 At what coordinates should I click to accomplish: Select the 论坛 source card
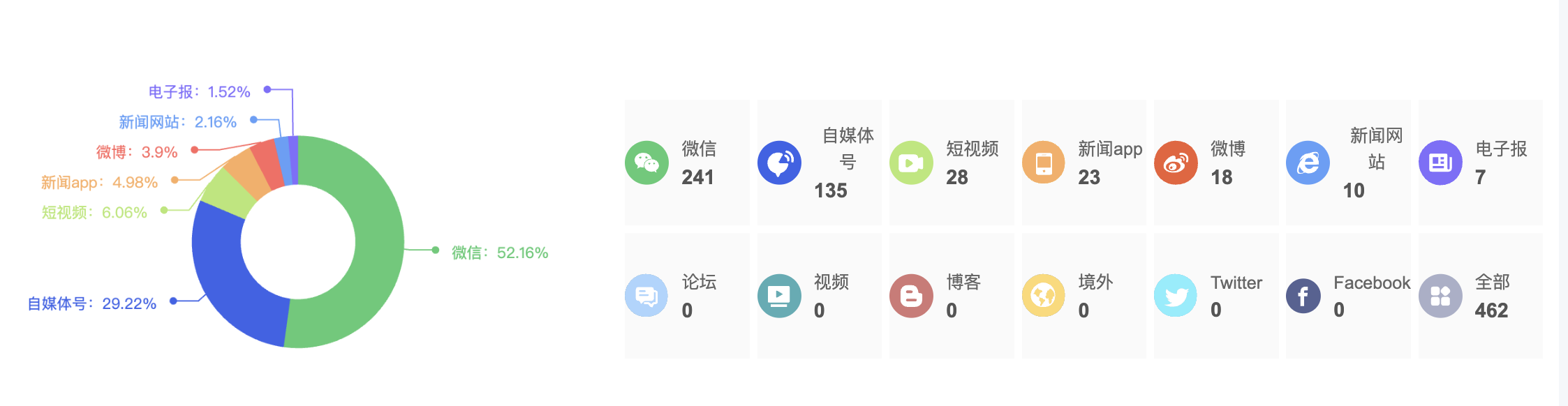click(x=687, y=296)
